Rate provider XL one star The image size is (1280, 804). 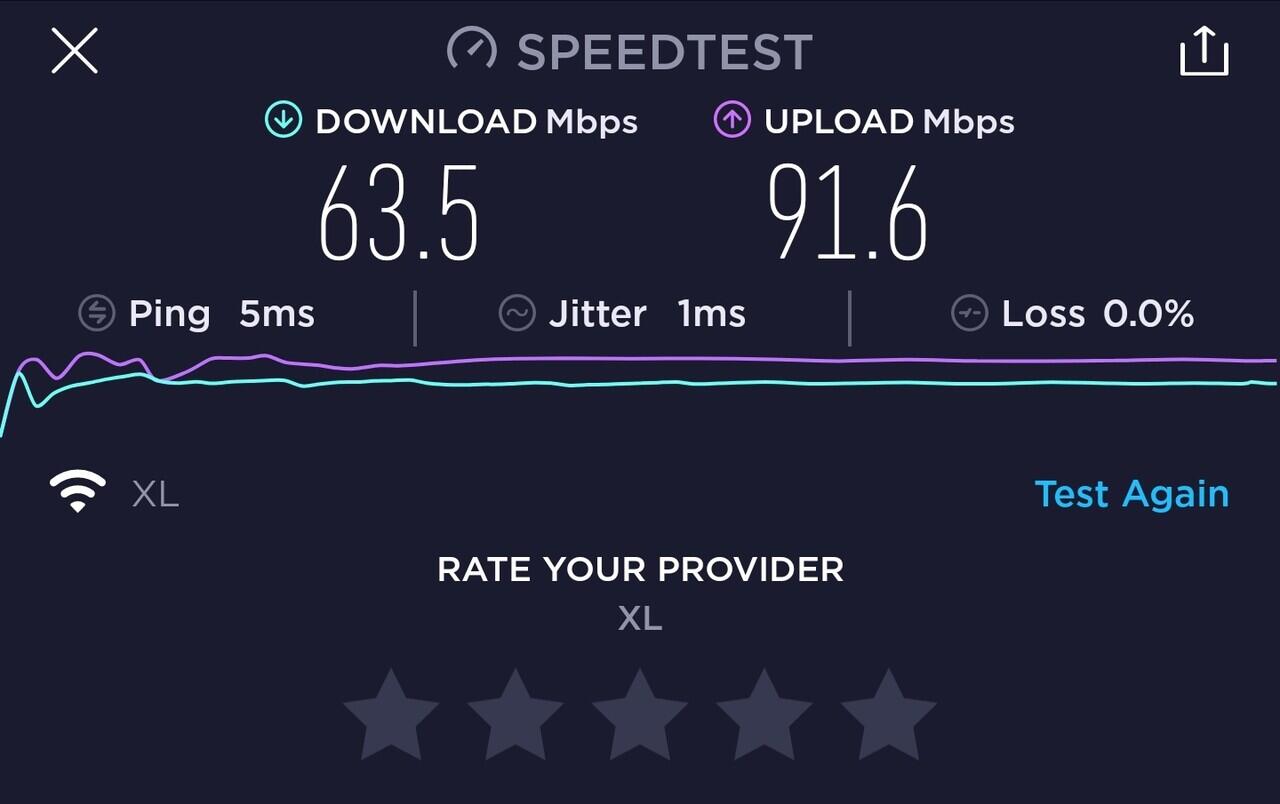click(391, 716)
